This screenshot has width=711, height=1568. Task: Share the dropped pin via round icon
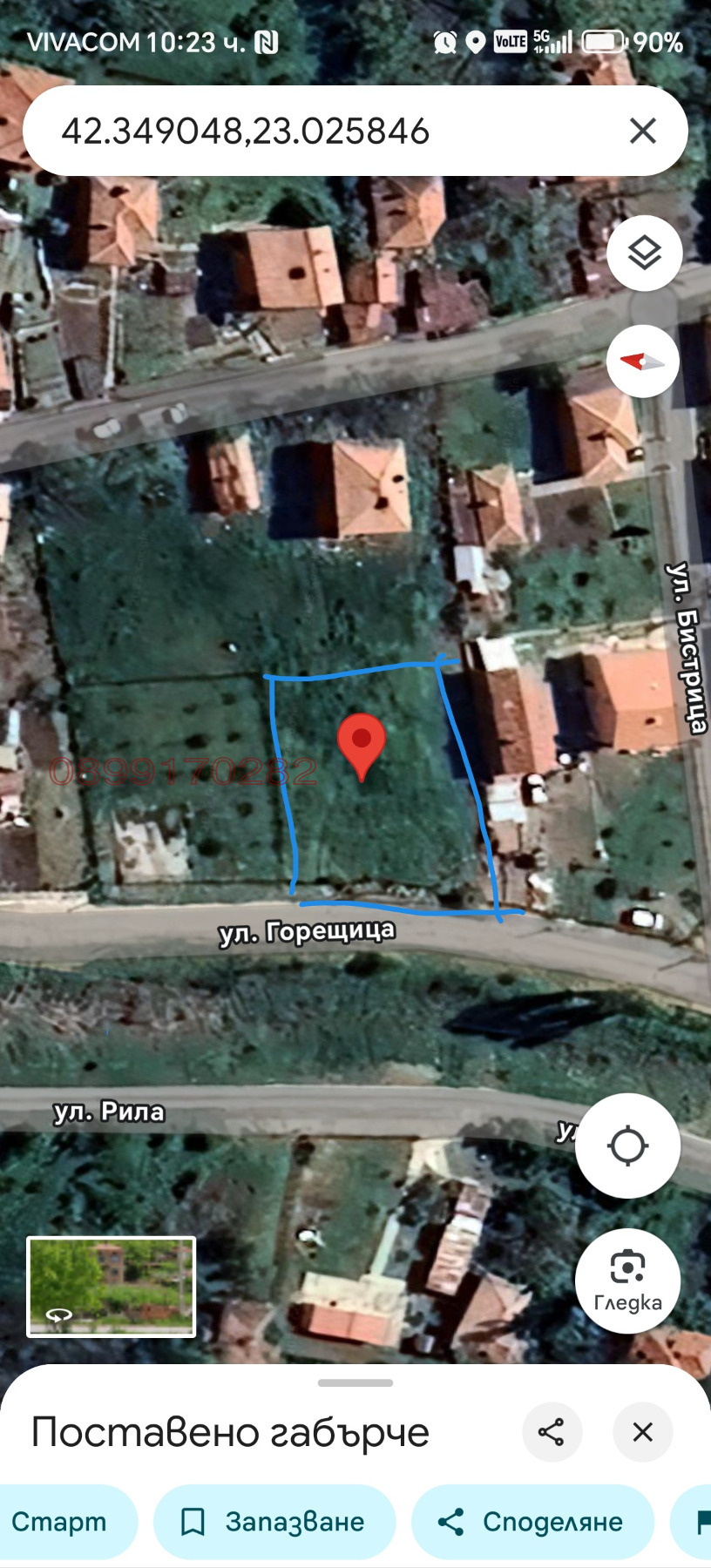(x=552, y=1432)
